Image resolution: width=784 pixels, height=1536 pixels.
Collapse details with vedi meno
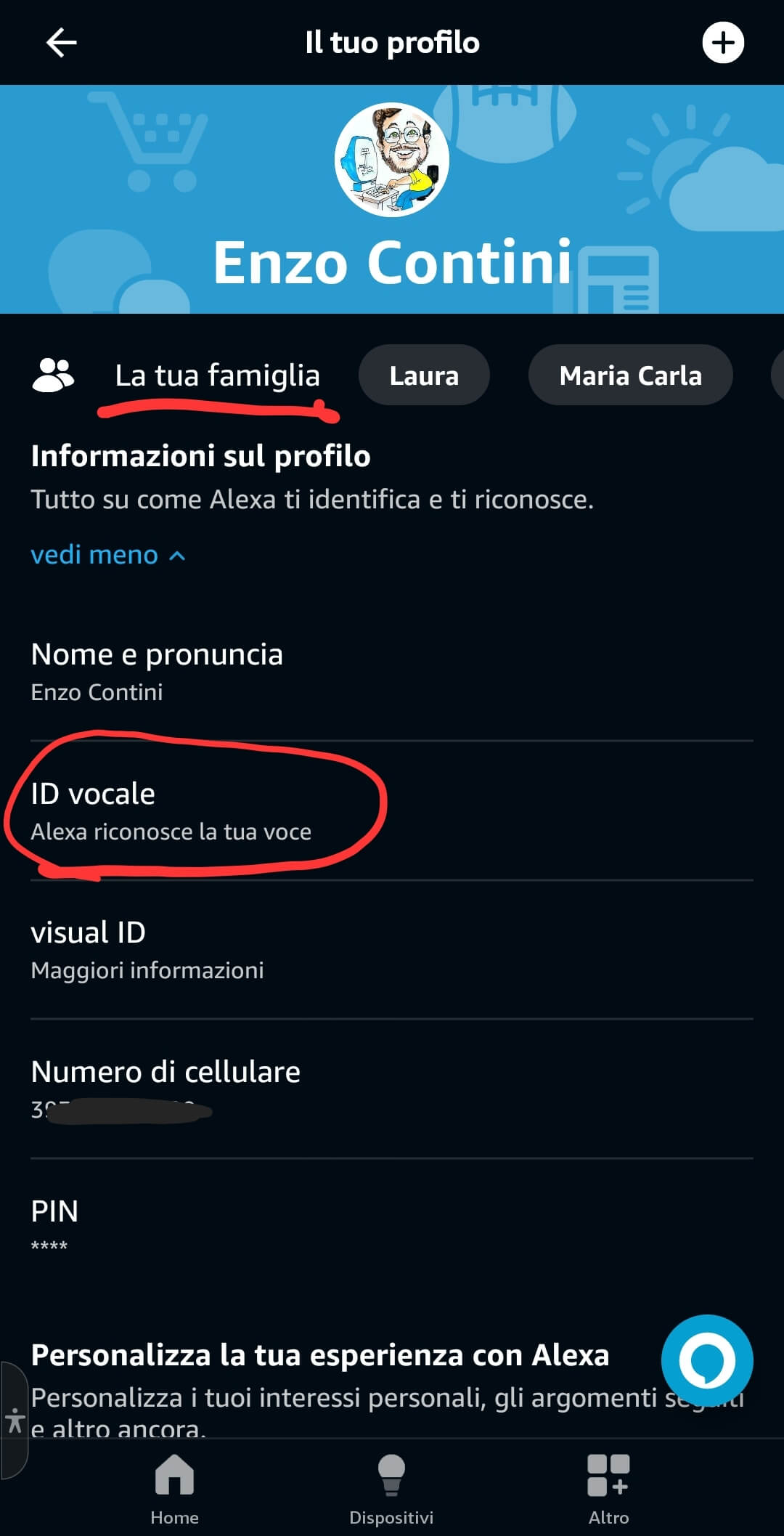[x=108, y=555]
